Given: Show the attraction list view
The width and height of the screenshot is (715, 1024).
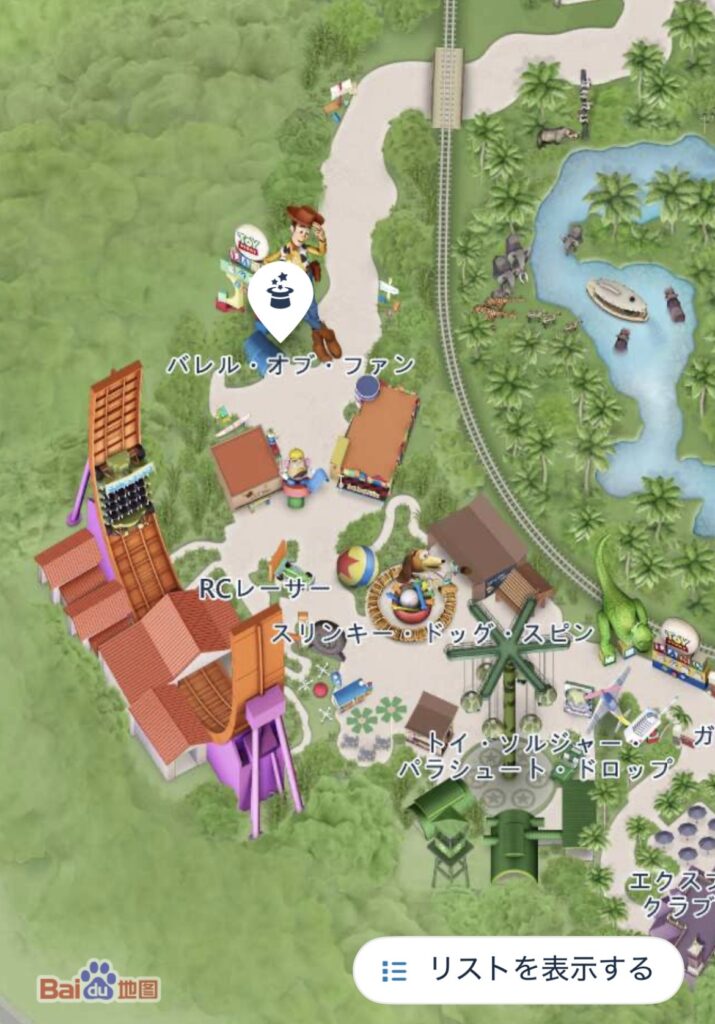Looking at the screenshot, I should point(519,969).
